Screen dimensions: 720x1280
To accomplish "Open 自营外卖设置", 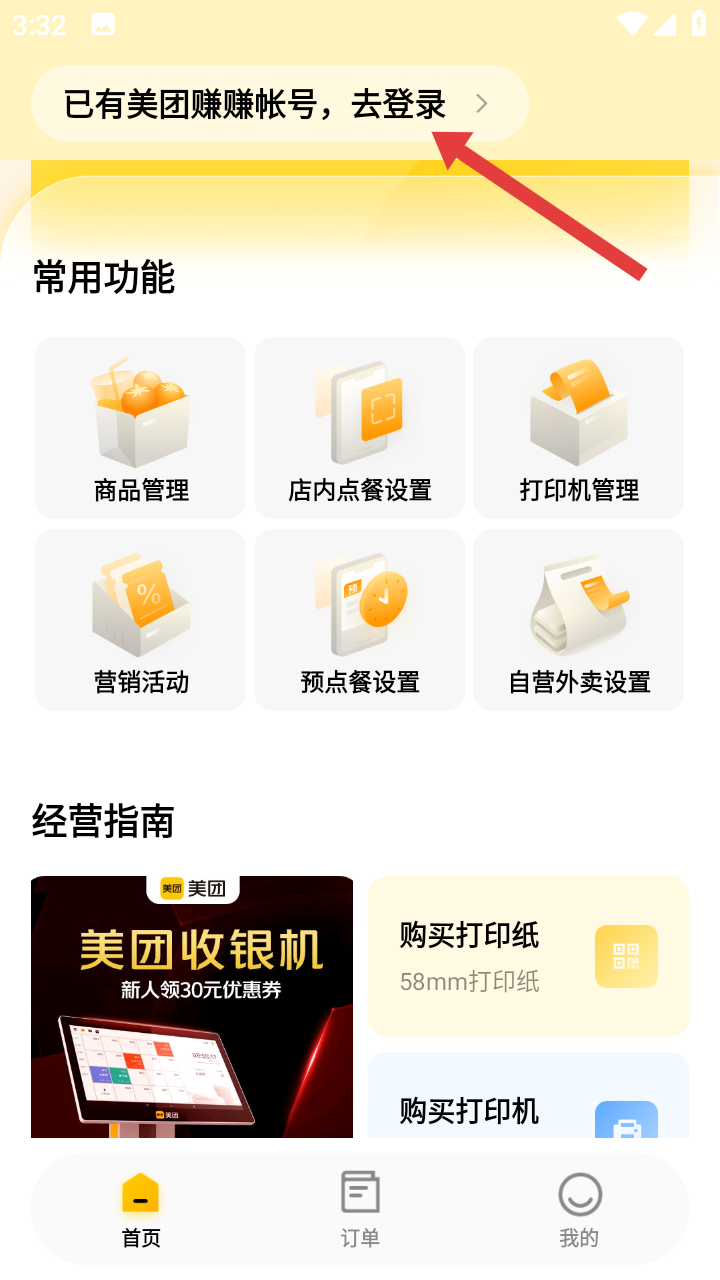I will pos(579,620).
